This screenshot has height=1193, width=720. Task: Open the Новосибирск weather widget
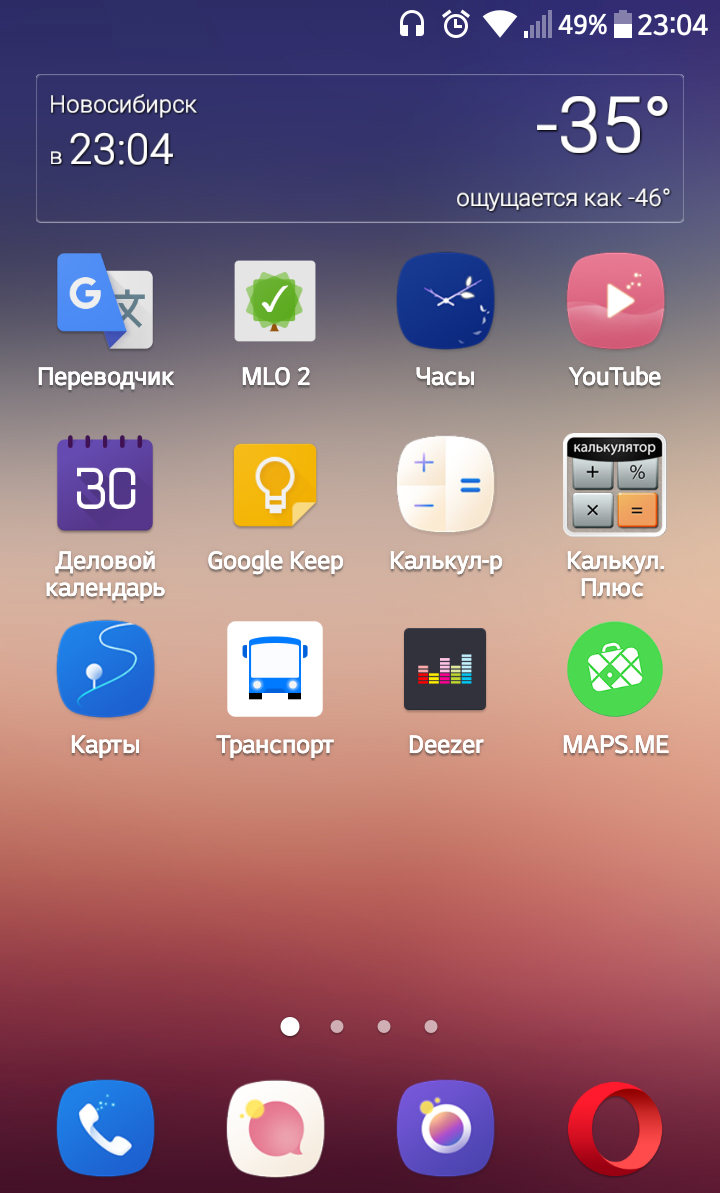tap(360, 148)
